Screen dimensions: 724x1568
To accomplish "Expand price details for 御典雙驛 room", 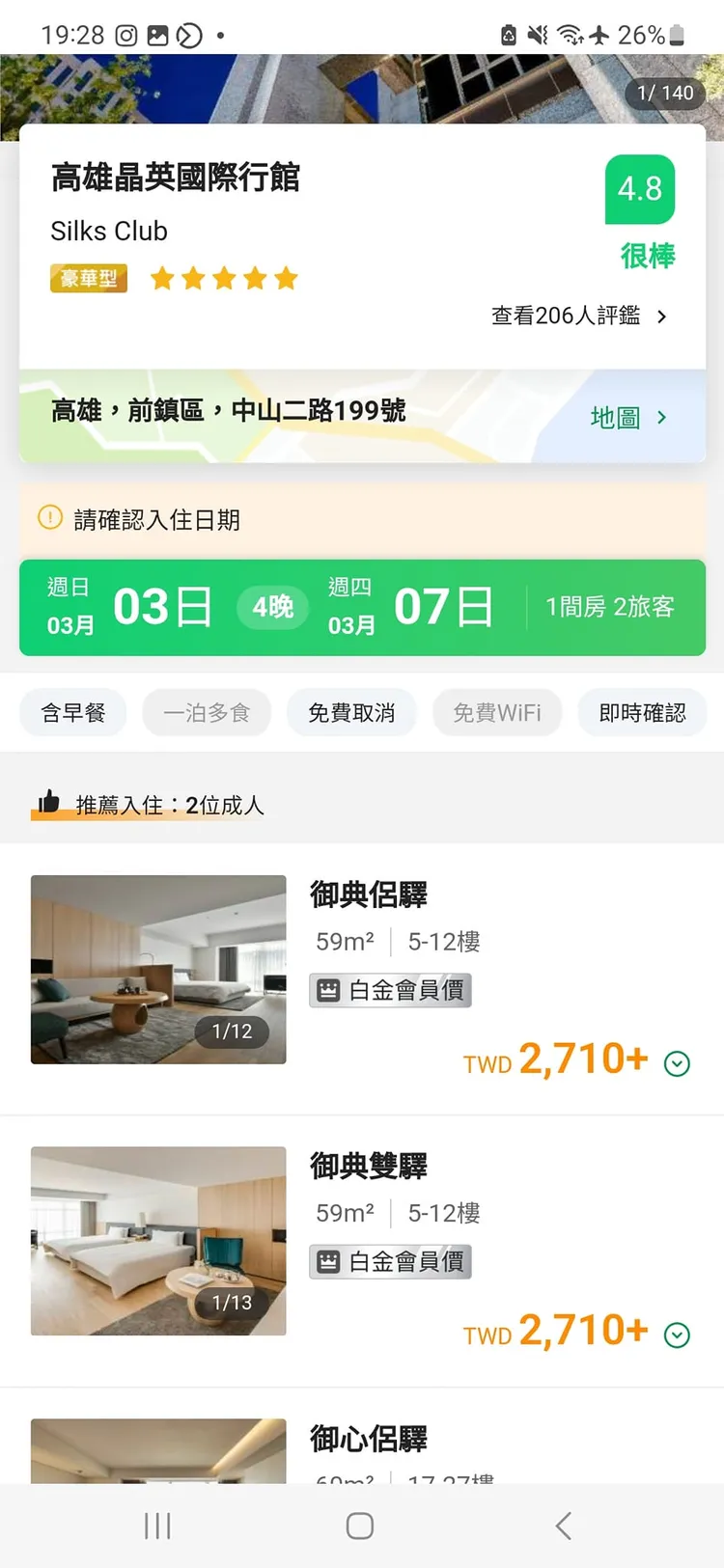I will 677,1334.
